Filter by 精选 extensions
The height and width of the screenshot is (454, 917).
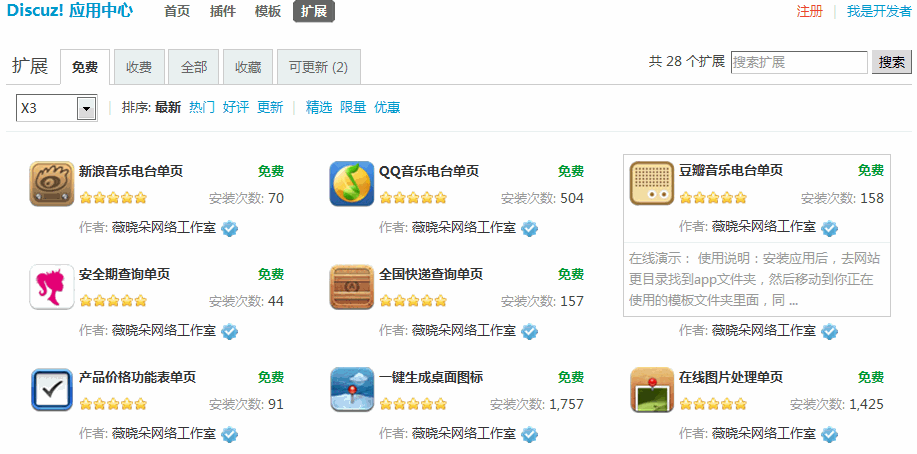pyautogui.click(x=319, y=107)
